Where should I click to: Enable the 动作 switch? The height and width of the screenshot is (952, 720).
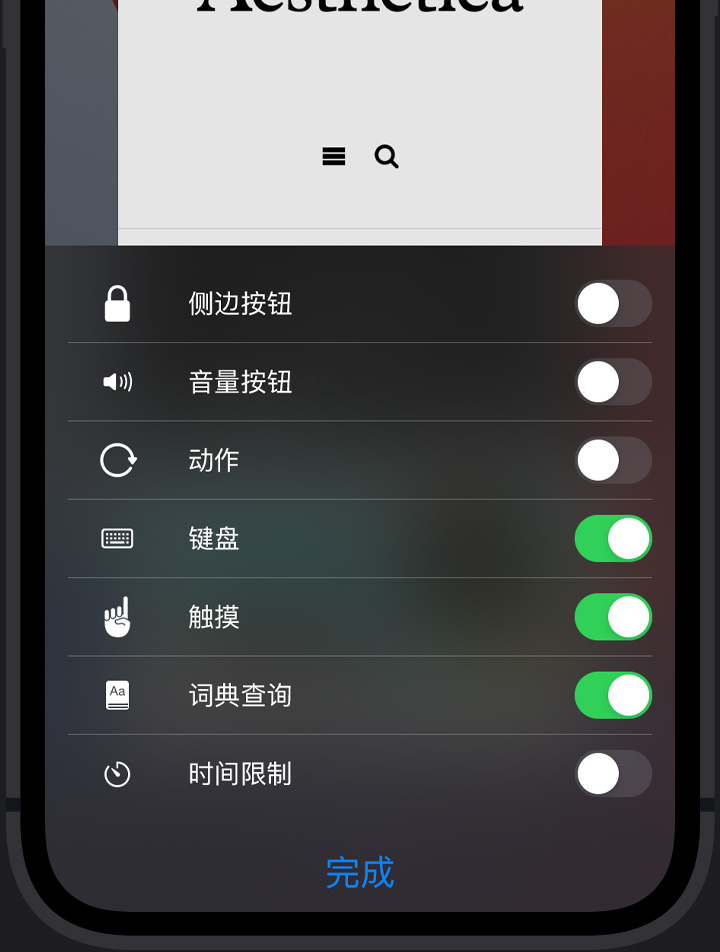point(613,460)
